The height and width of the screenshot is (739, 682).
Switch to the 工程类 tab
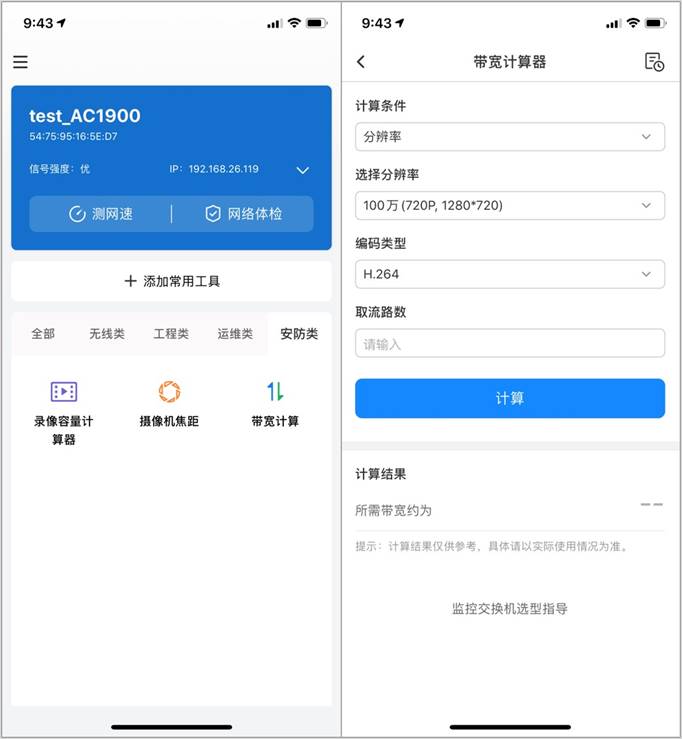click(x=171, y=334)
